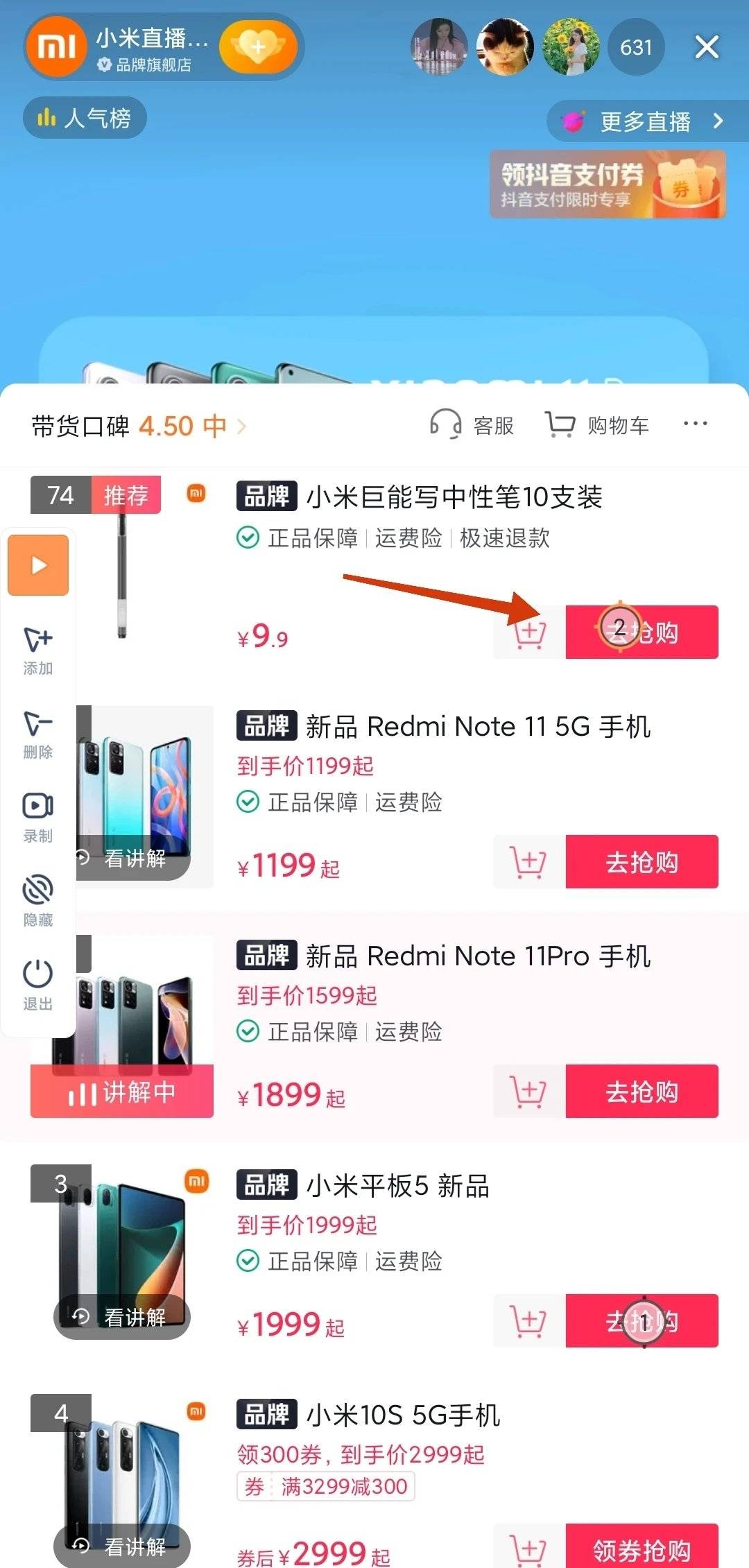Screen dimensions: 749x1568
Task: Open the three-dot more options menu
Action: pyautogui.click(x=695, y=423)
